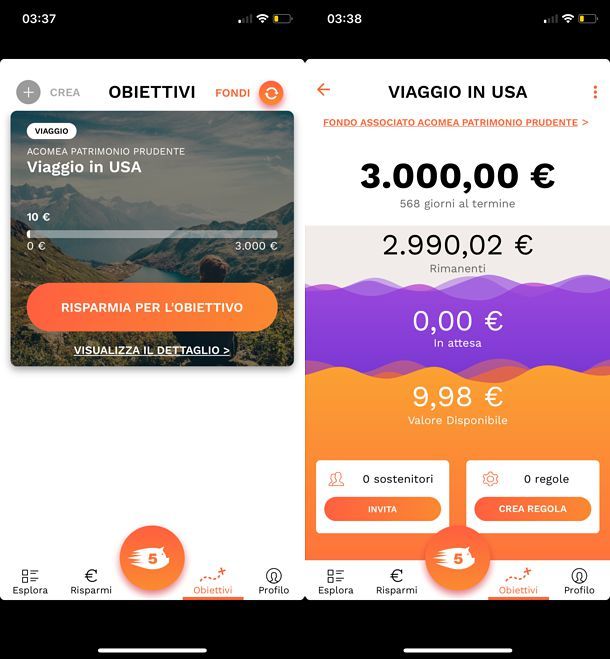Screen dimensions: 610x659
Task: Tap the Crea regola button
Action: [532, 509]
